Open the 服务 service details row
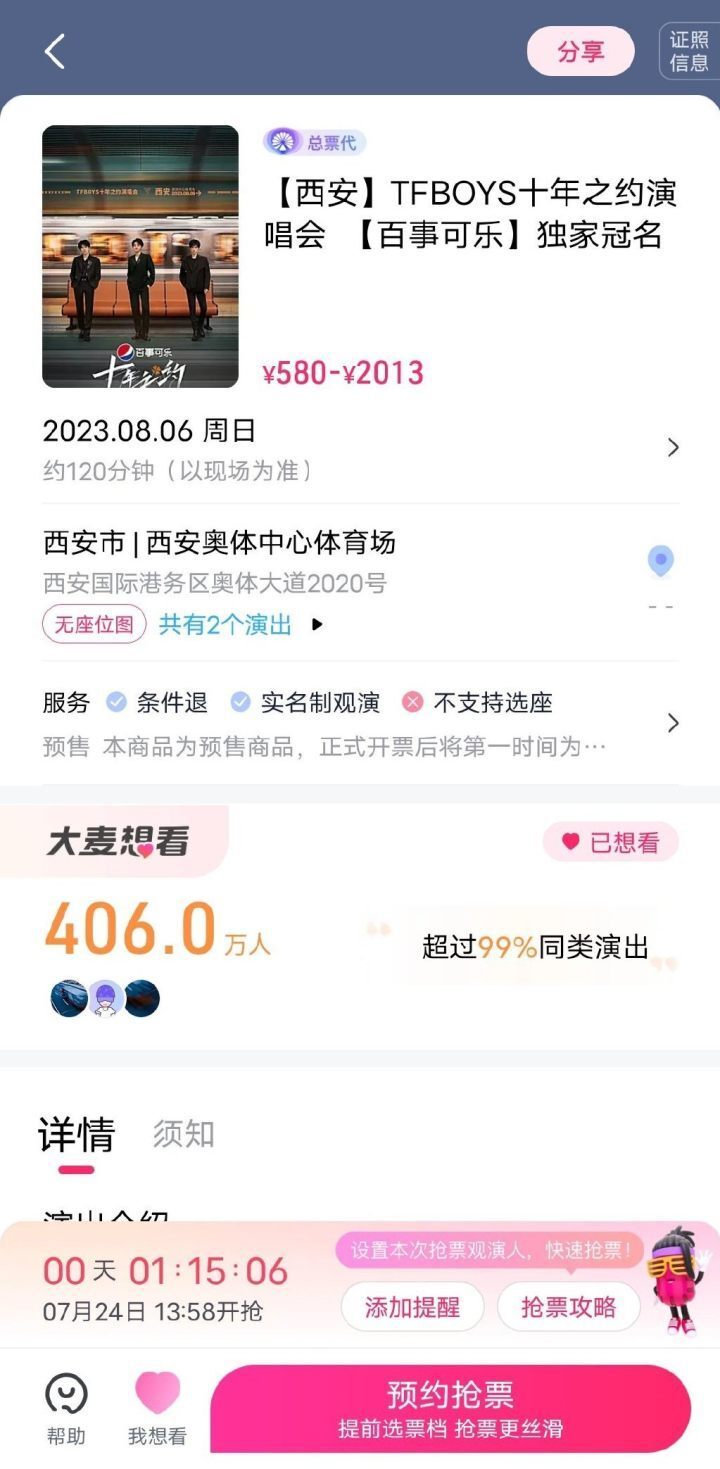Image resolution: width=720 pixels, height=1469 pixels. [360, 723]
